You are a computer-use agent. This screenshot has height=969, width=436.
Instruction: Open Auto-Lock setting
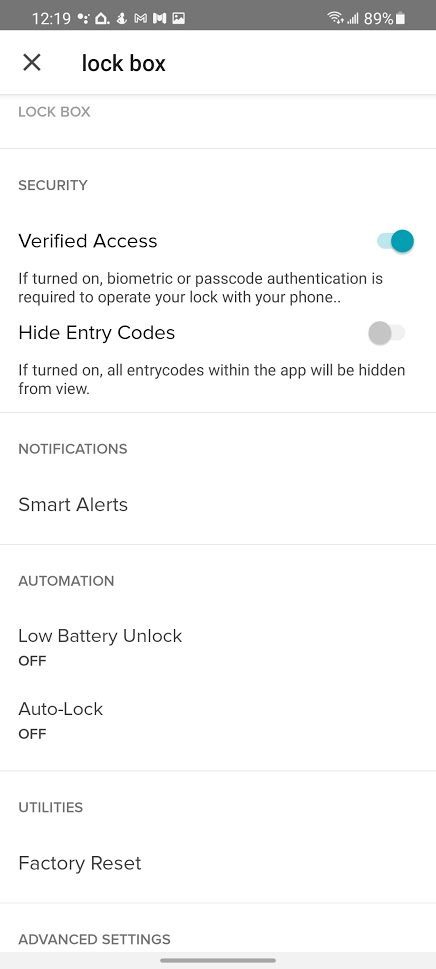pyautogui.click(x=218, y=720)
